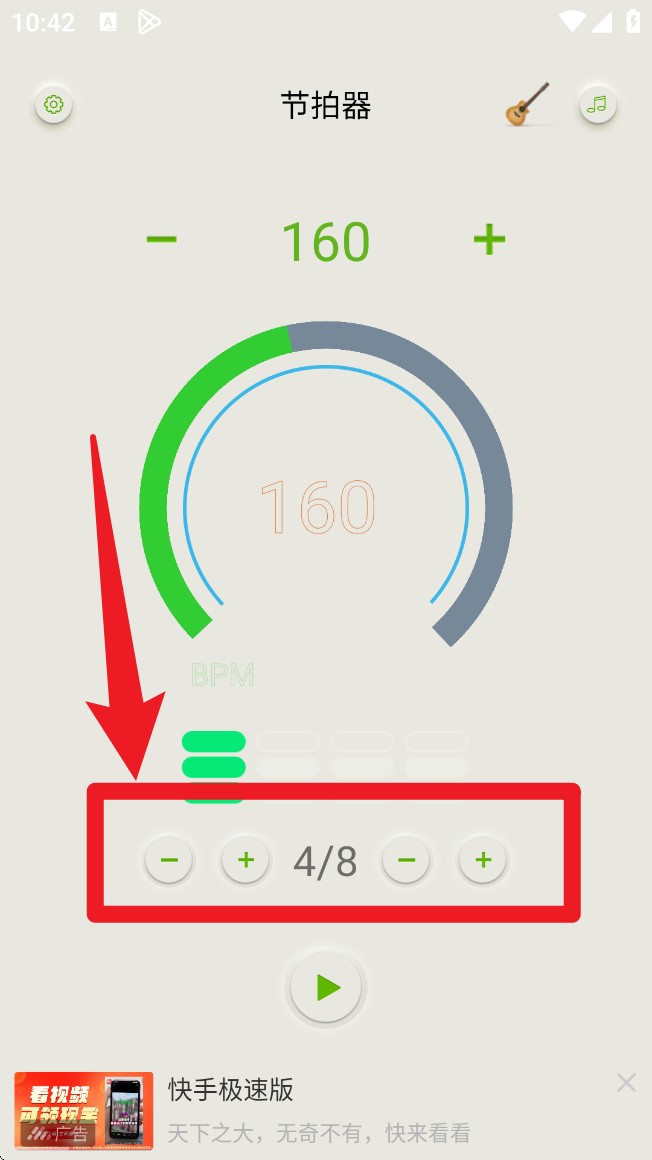Tap the guitar instrument icon
This screenshot has width=652, height=1160.
(528, 104)
